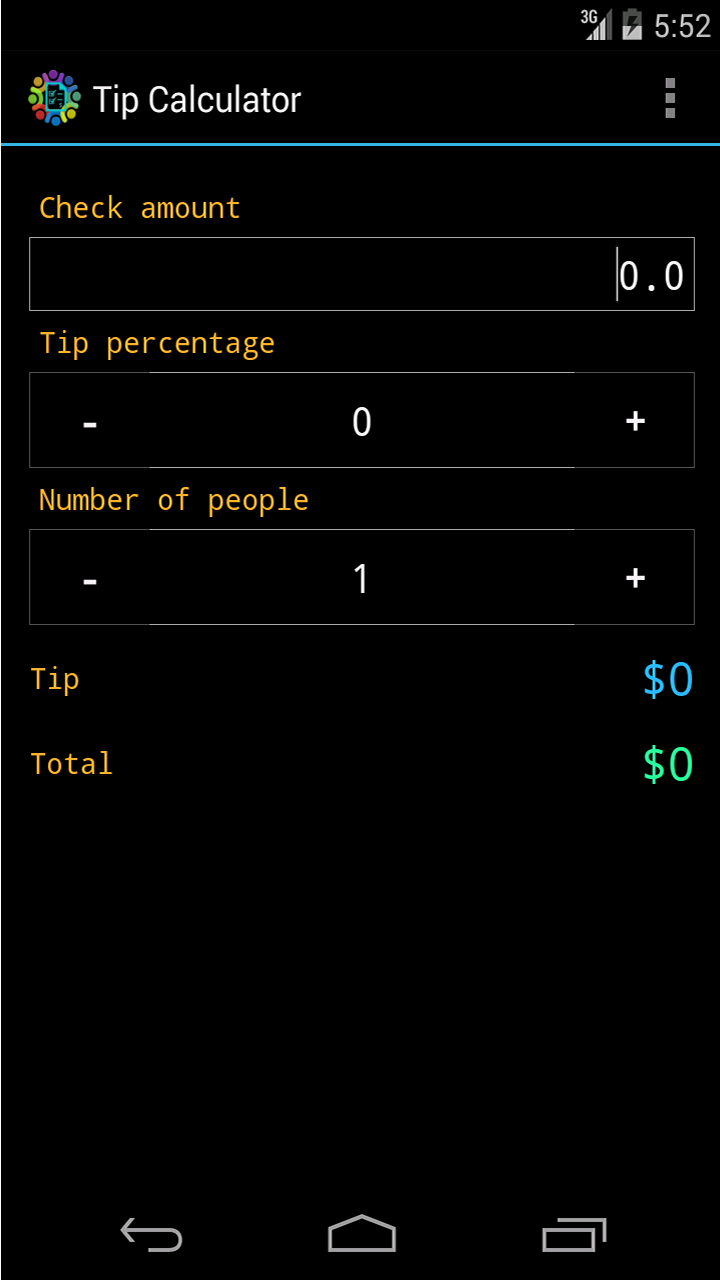
Task: Tap the home navigation button
Action: [x=360, y=1237]
